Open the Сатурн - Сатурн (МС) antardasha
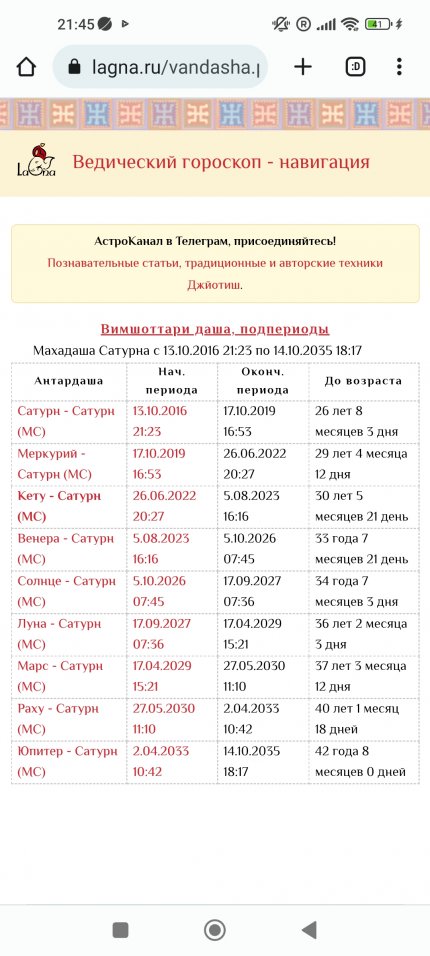The image size is (430, 956). click(66, 421)
